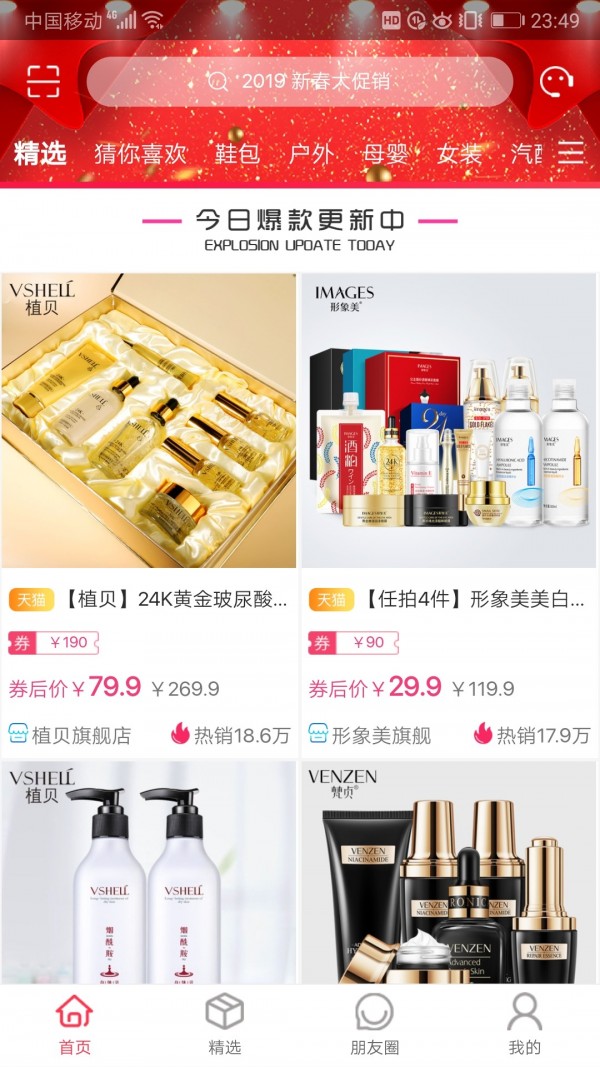This screenshot has width=600, height=1067.
Task: Tap the 2019 新春大促销 search box
Action: (300, 82)
